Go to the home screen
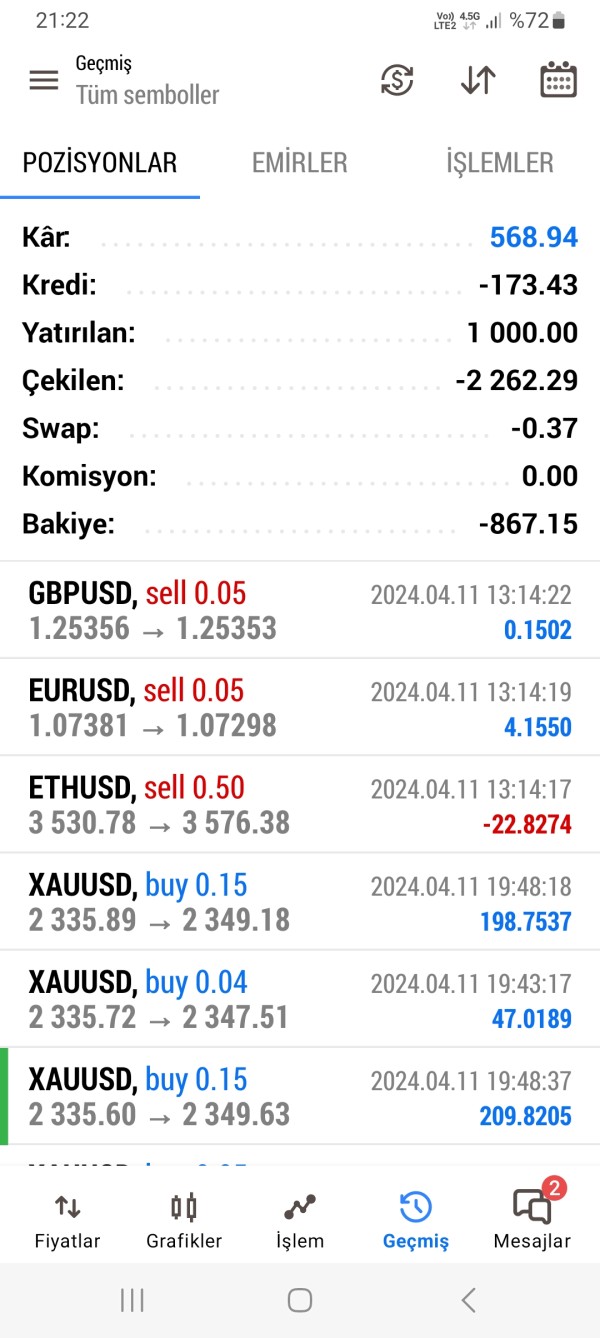This screenshot has width=600, height=1338. (x=300, y=1300)
